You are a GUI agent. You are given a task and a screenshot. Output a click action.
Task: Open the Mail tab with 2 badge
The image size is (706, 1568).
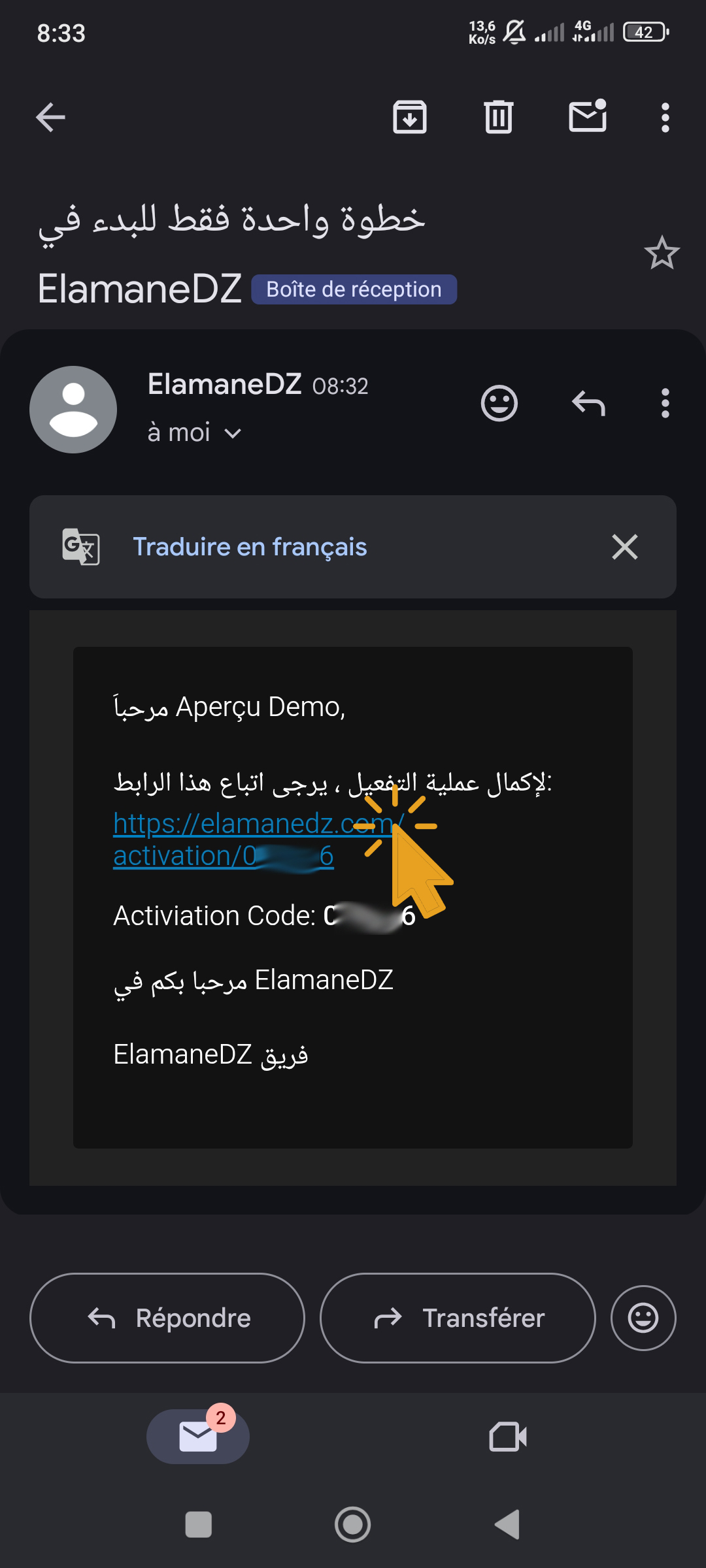pyautogui.click(x=198, y=1437)
